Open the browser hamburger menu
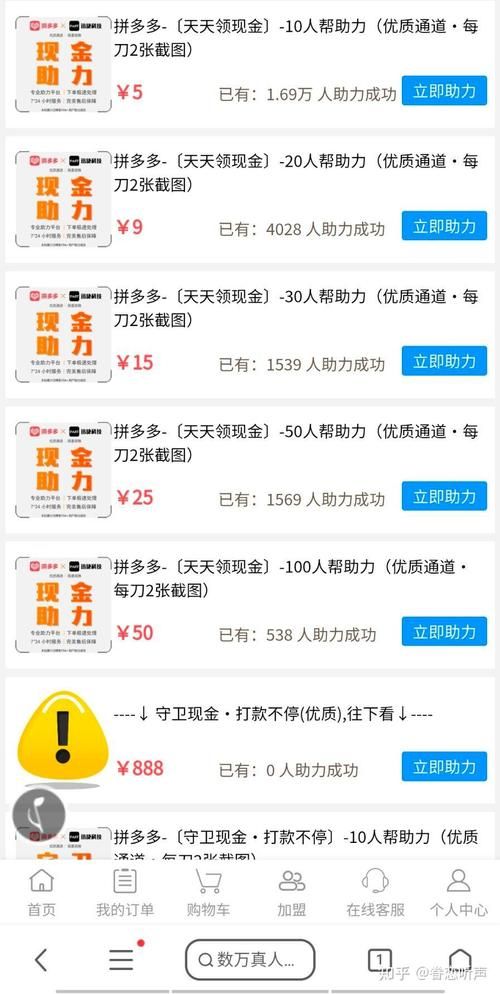The height and width of the screenshot is (994, 500). point(121,960)
